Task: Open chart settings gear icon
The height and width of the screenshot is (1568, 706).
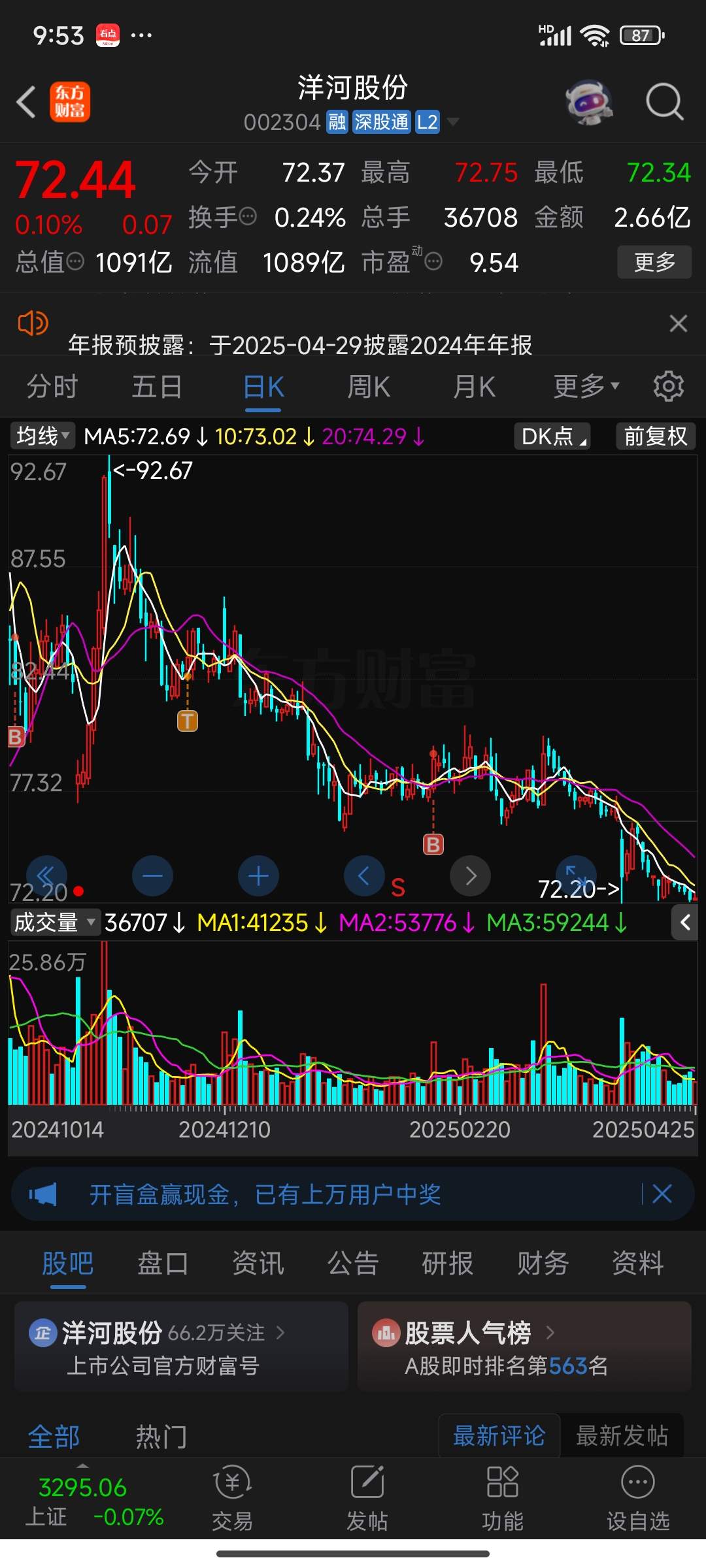Action: click(x=668, y=387)
